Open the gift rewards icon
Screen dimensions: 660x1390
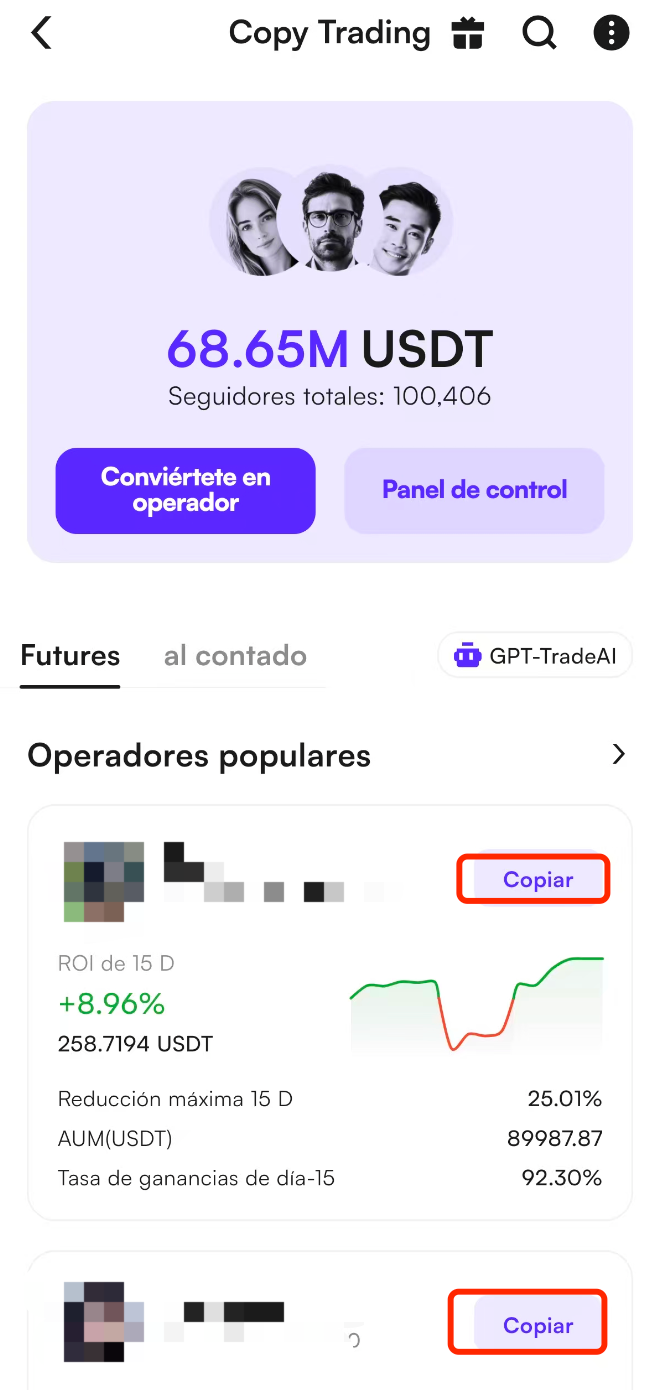click(467, 34)
